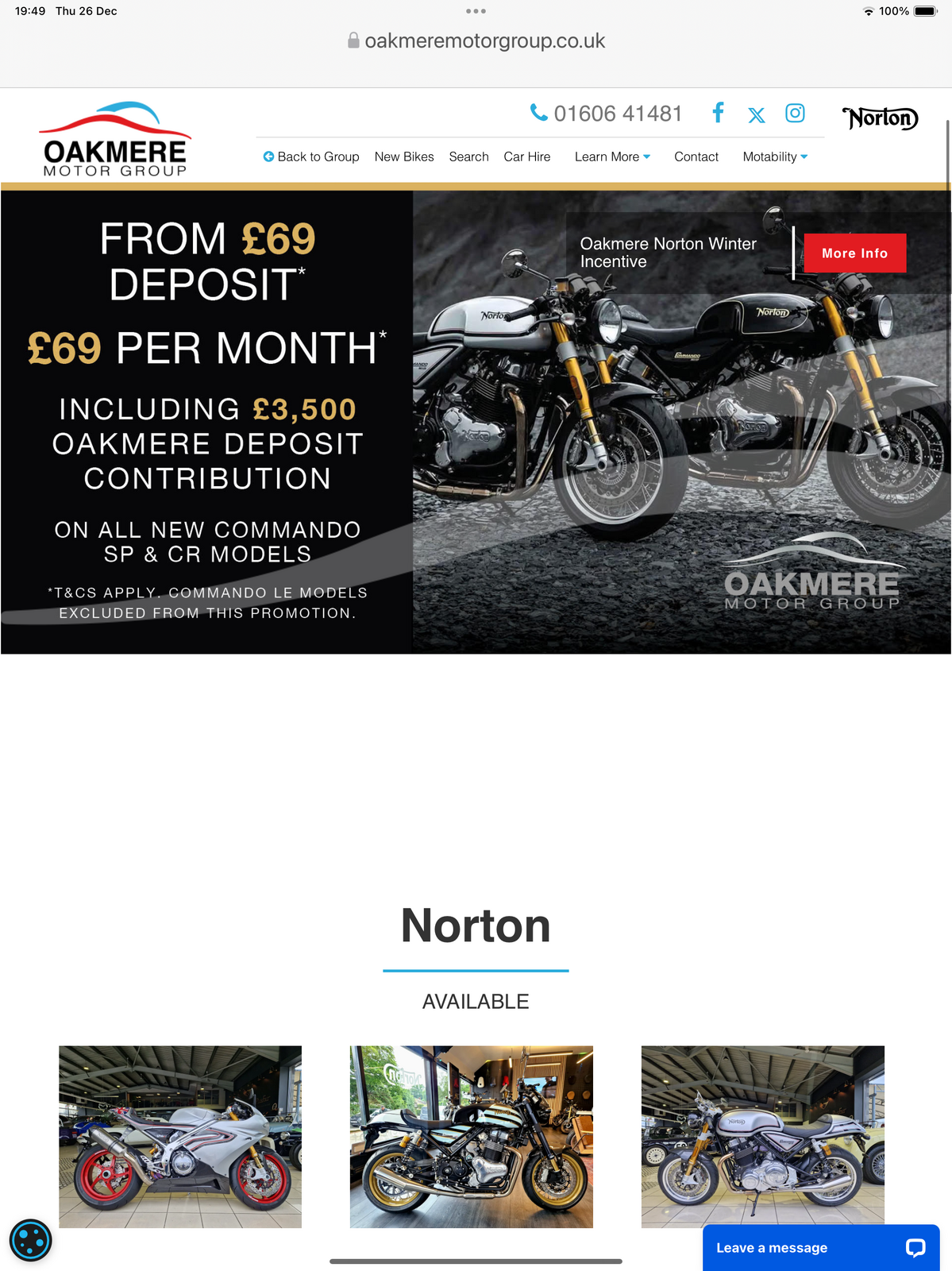This screenshot has width=952, height=1271.
Task: Open New Bikes page
Action: (404, 156)
